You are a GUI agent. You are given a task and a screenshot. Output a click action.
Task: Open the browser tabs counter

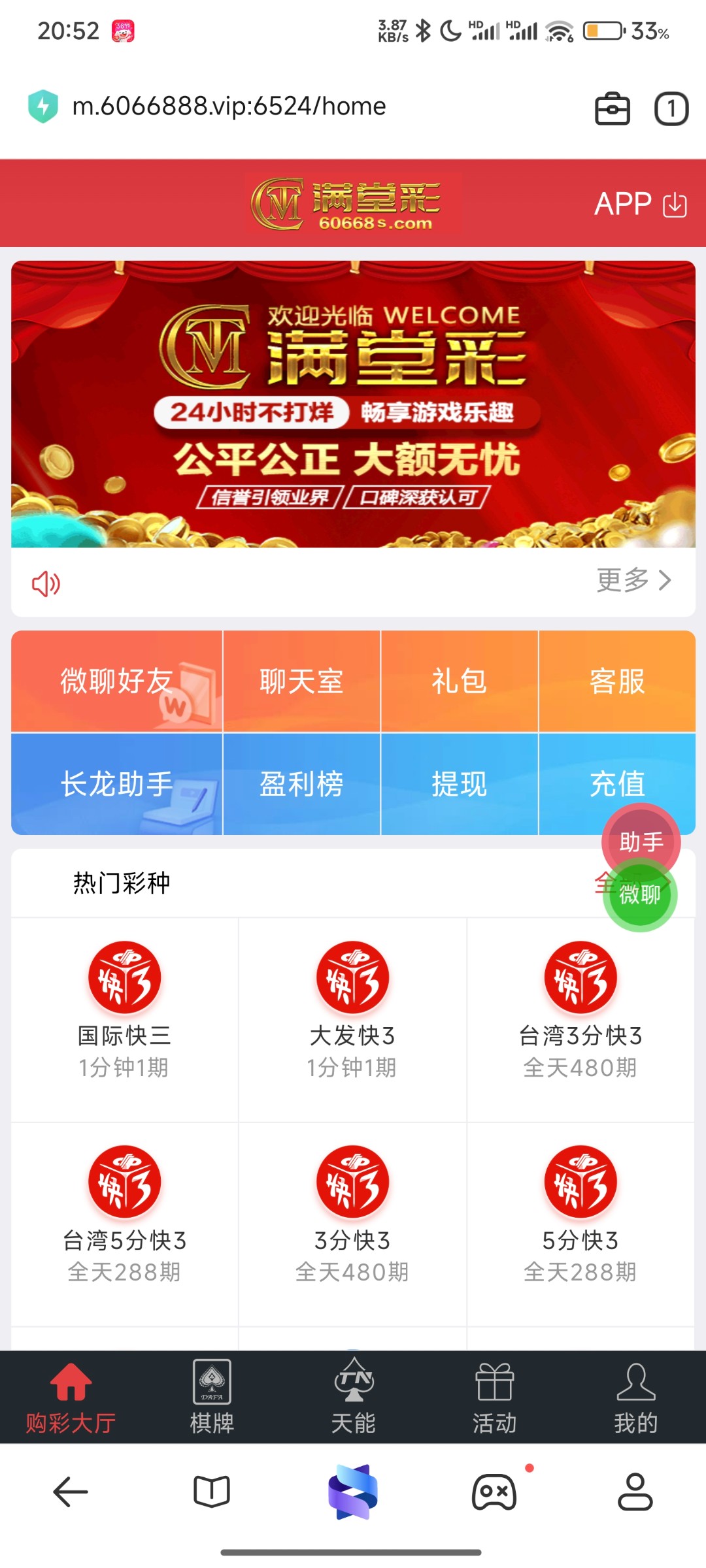tap(671, 108)
